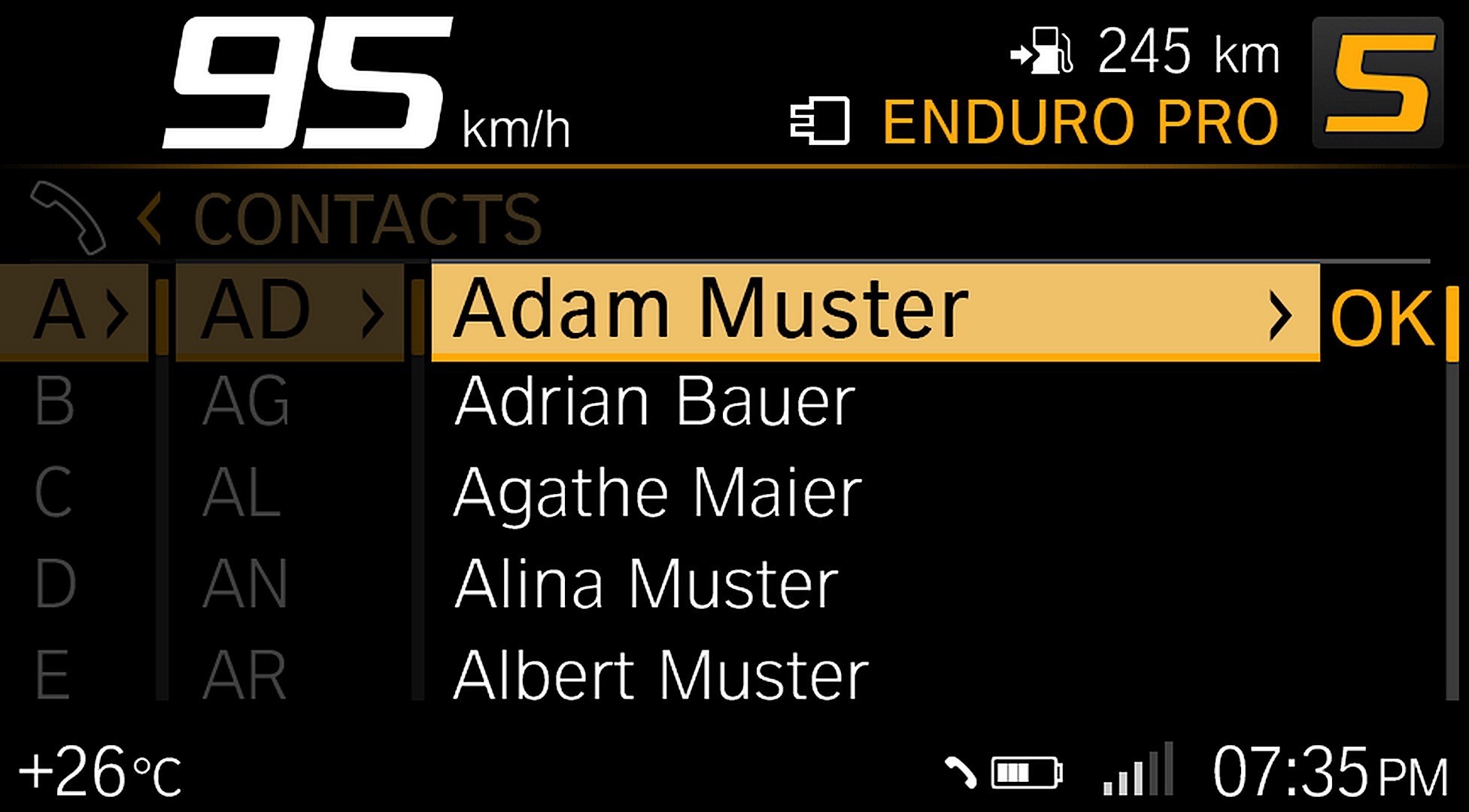Jump to the letter B index
The height and width of the screenshot is (812, 1469).
coord(55,401)
